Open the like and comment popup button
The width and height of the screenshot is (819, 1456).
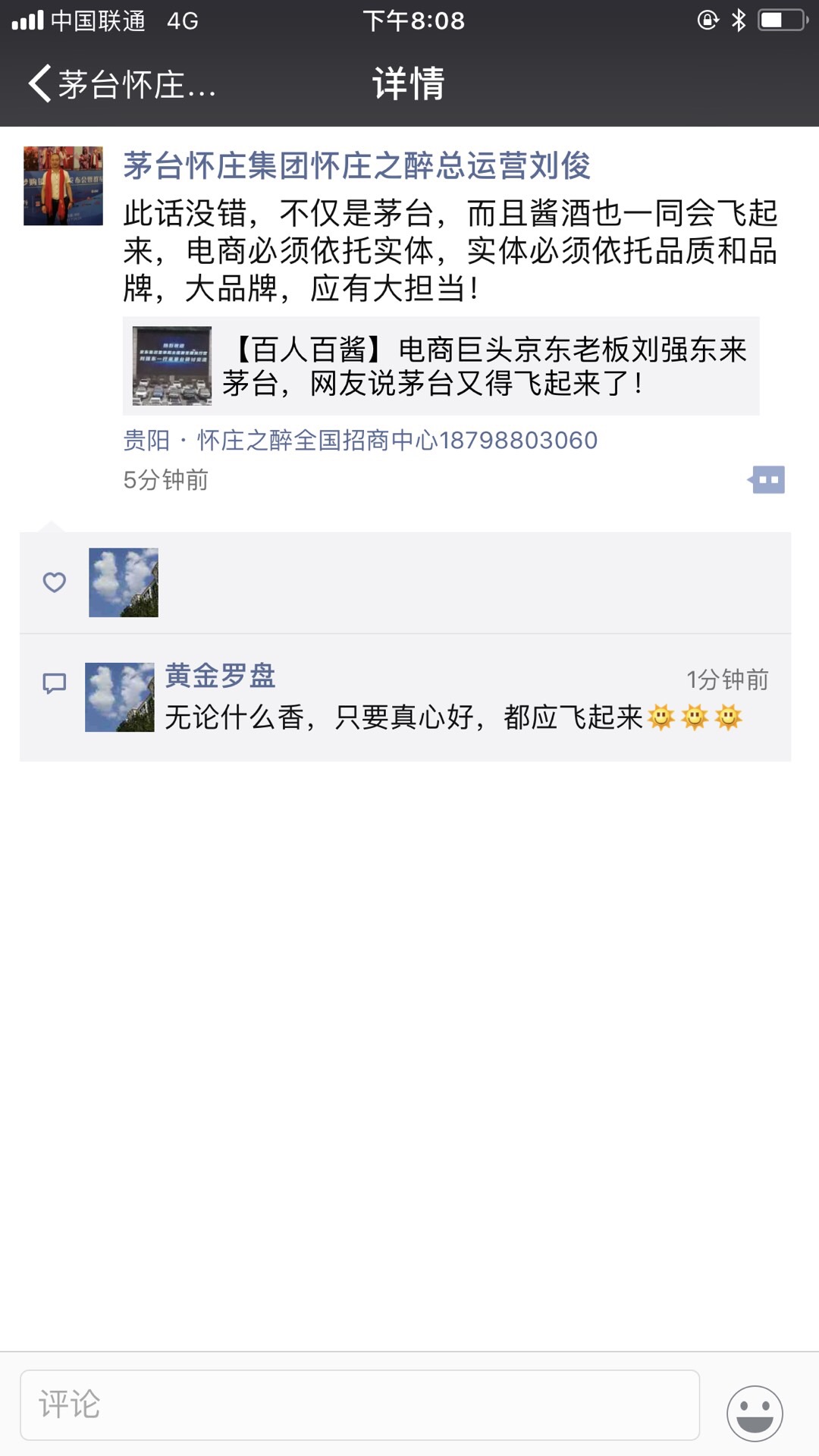point(767,479)
